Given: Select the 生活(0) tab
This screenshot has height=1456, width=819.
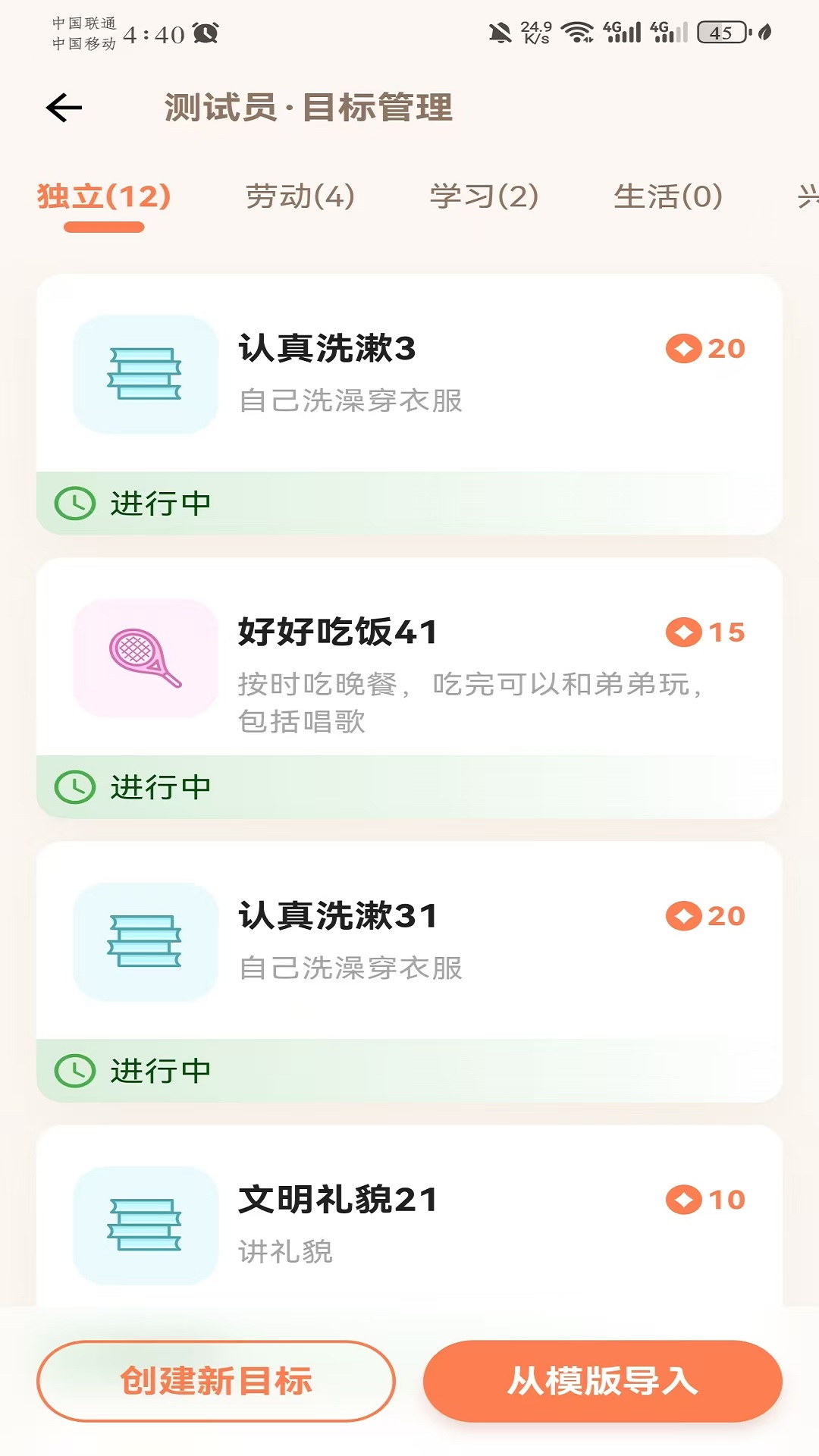Looking at the screenshot, I should tap(666, 197).
